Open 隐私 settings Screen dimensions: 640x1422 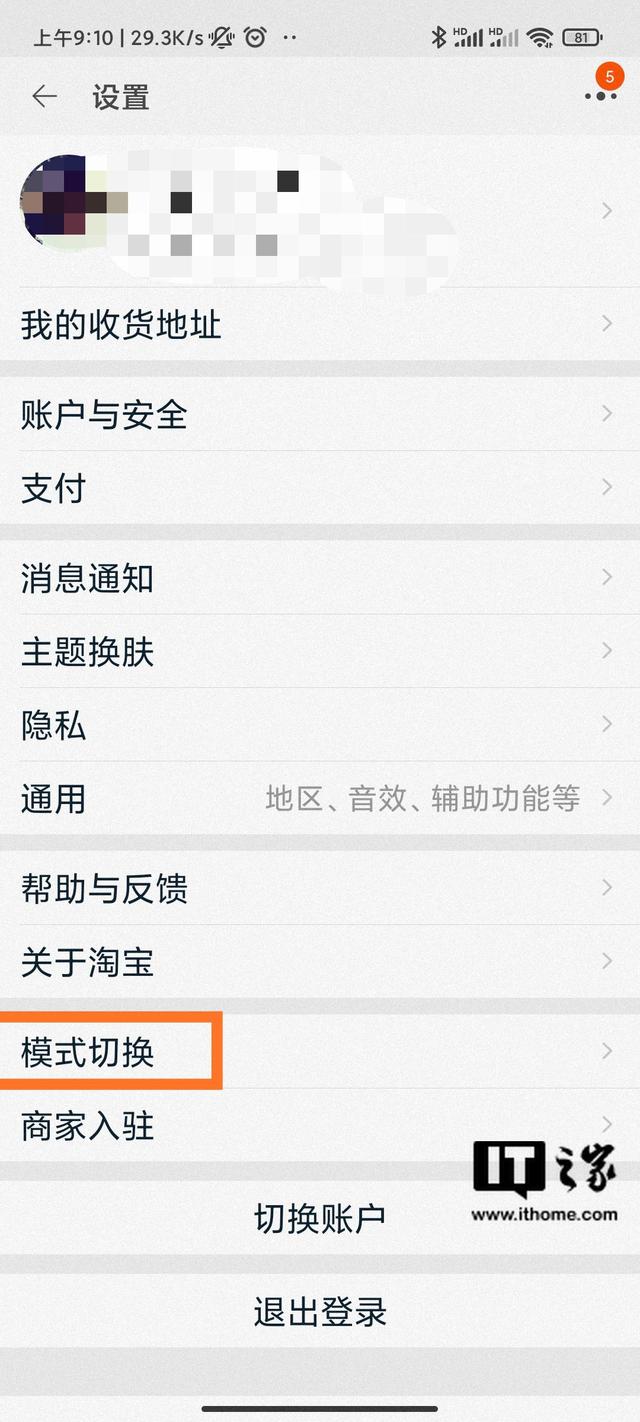pyautogui.click(x=320, y=726)
